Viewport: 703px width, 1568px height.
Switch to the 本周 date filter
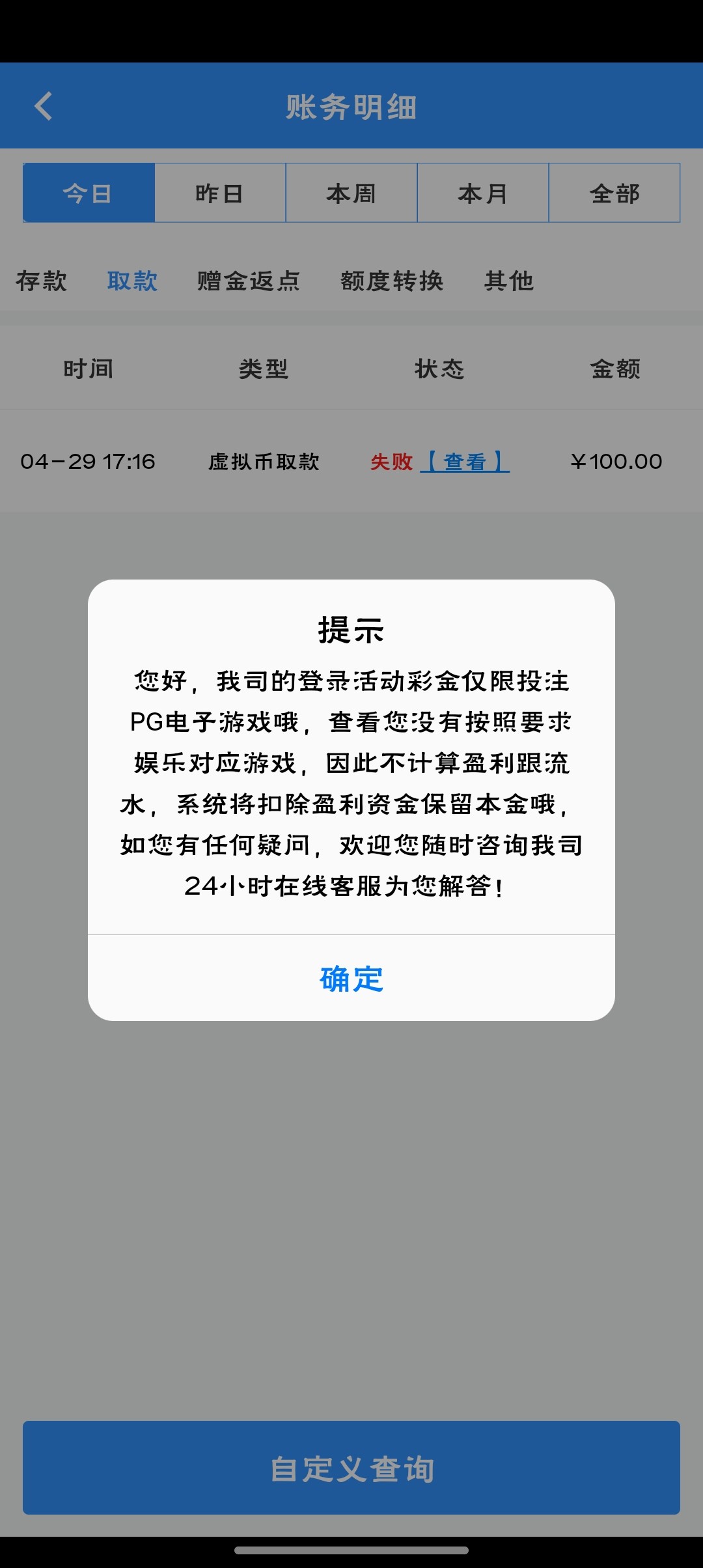coord(351,193)
